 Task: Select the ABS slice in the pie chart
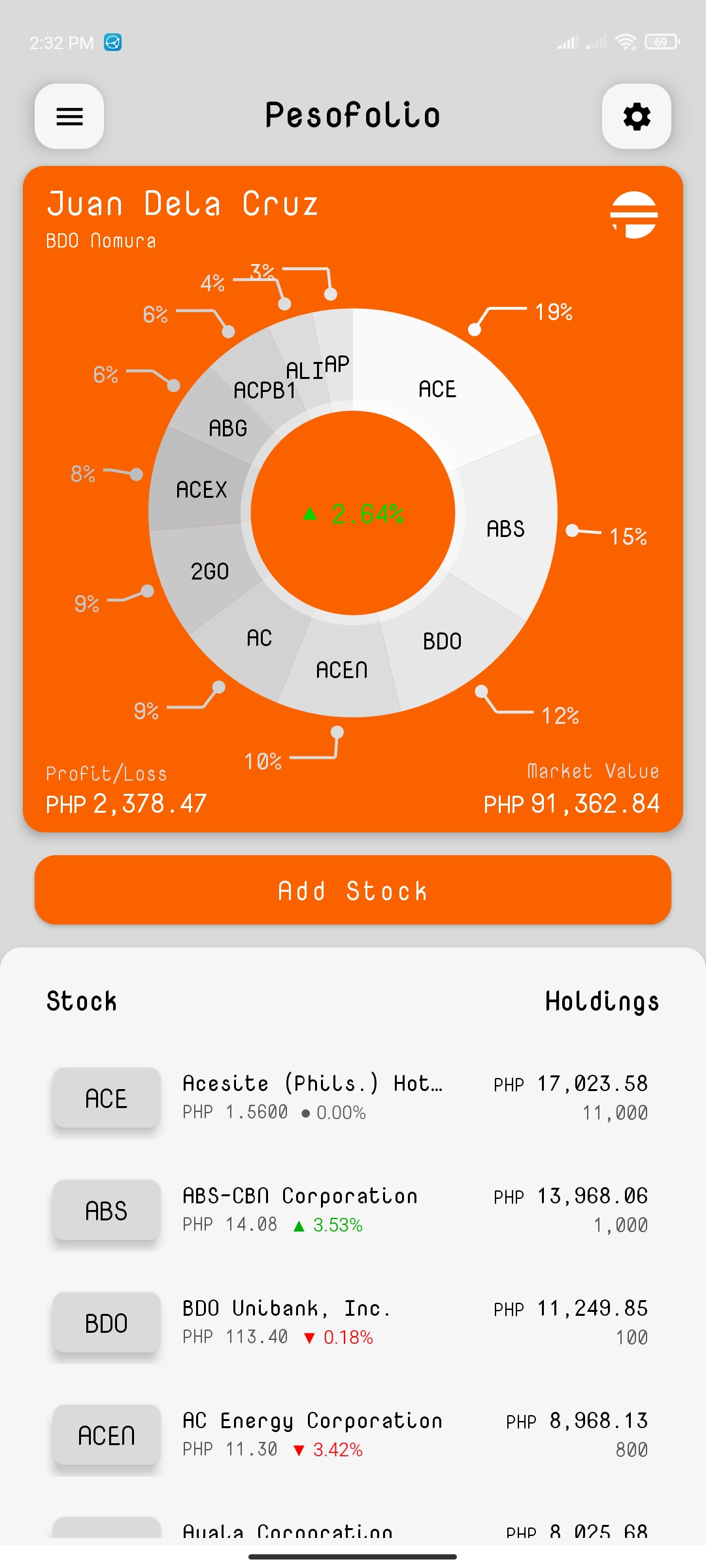(506, 529)
